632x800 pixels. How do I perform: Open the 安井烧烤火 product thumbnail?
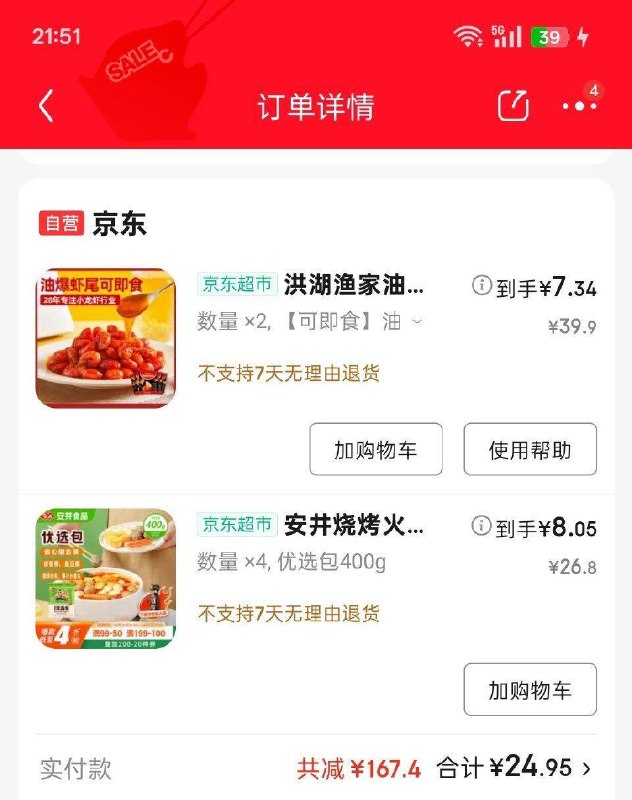[106, 579]
